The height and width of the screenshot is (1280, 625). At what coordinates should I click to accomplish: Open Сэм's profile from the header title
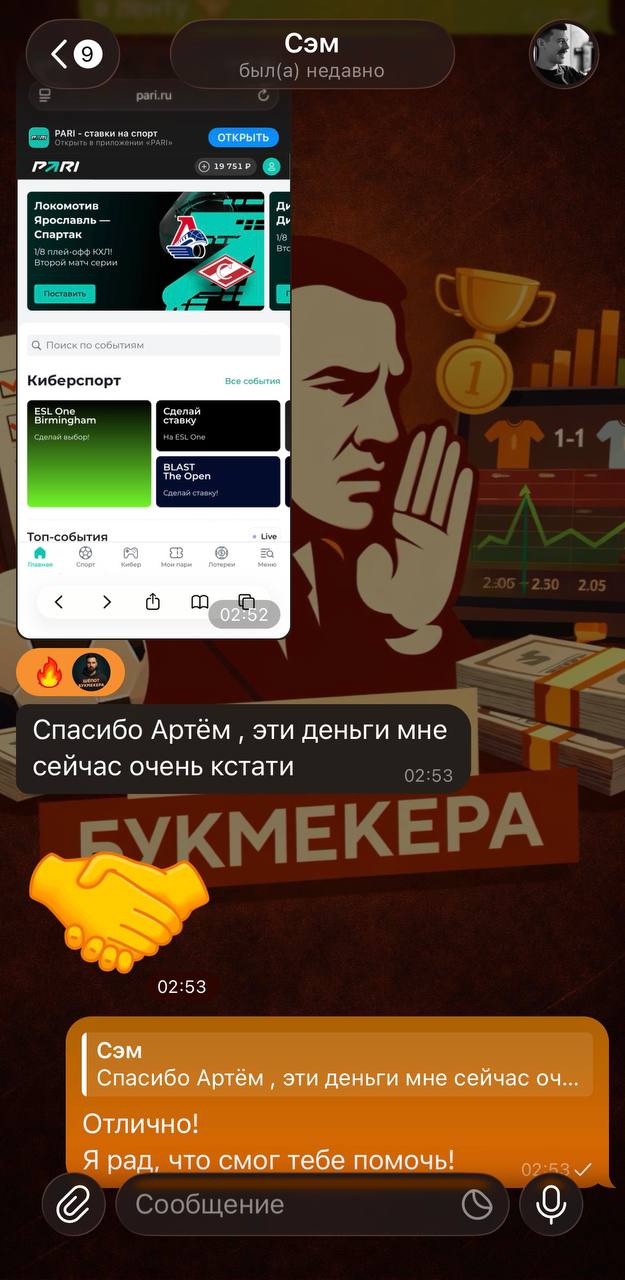coord(312,55)
